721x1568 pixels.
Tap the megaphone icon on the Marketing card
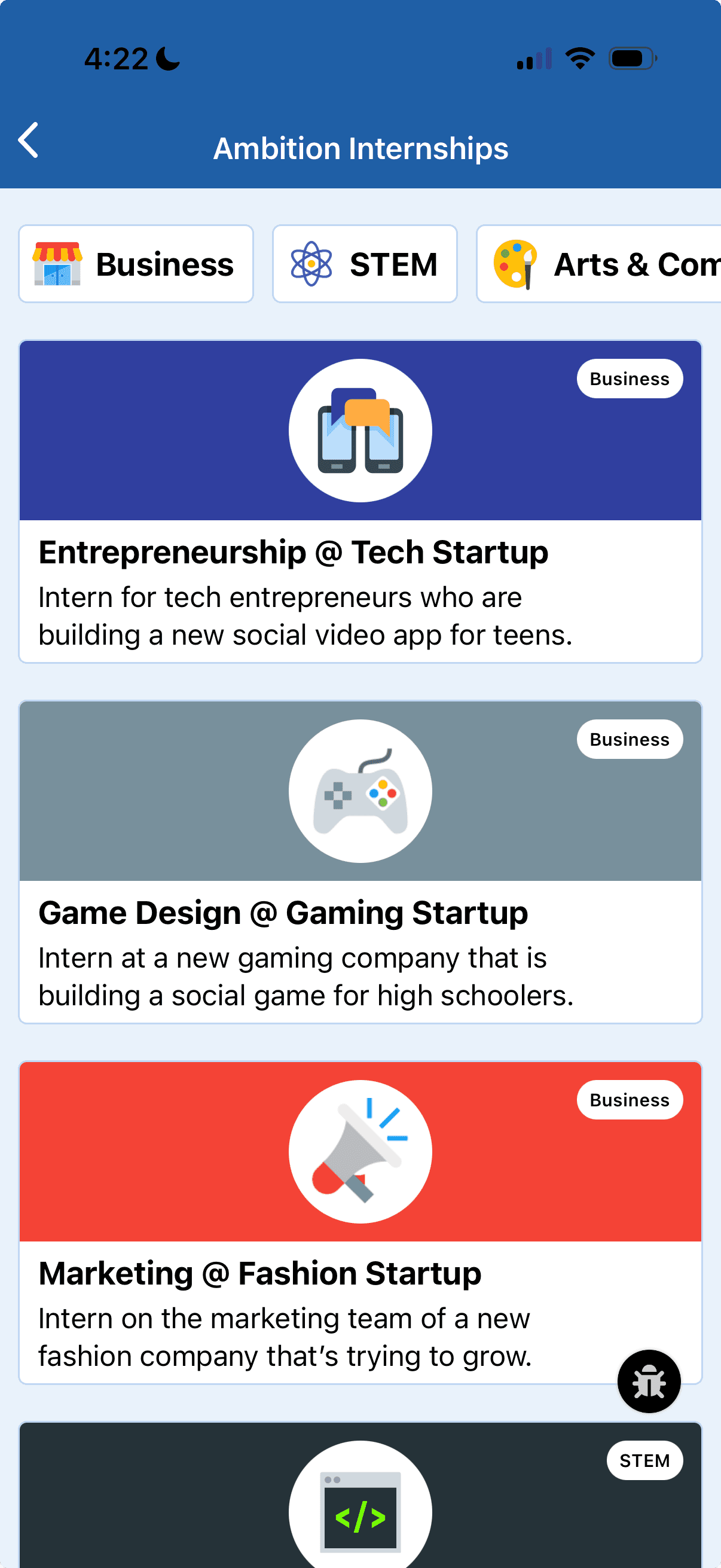[x=360, y=1151]
